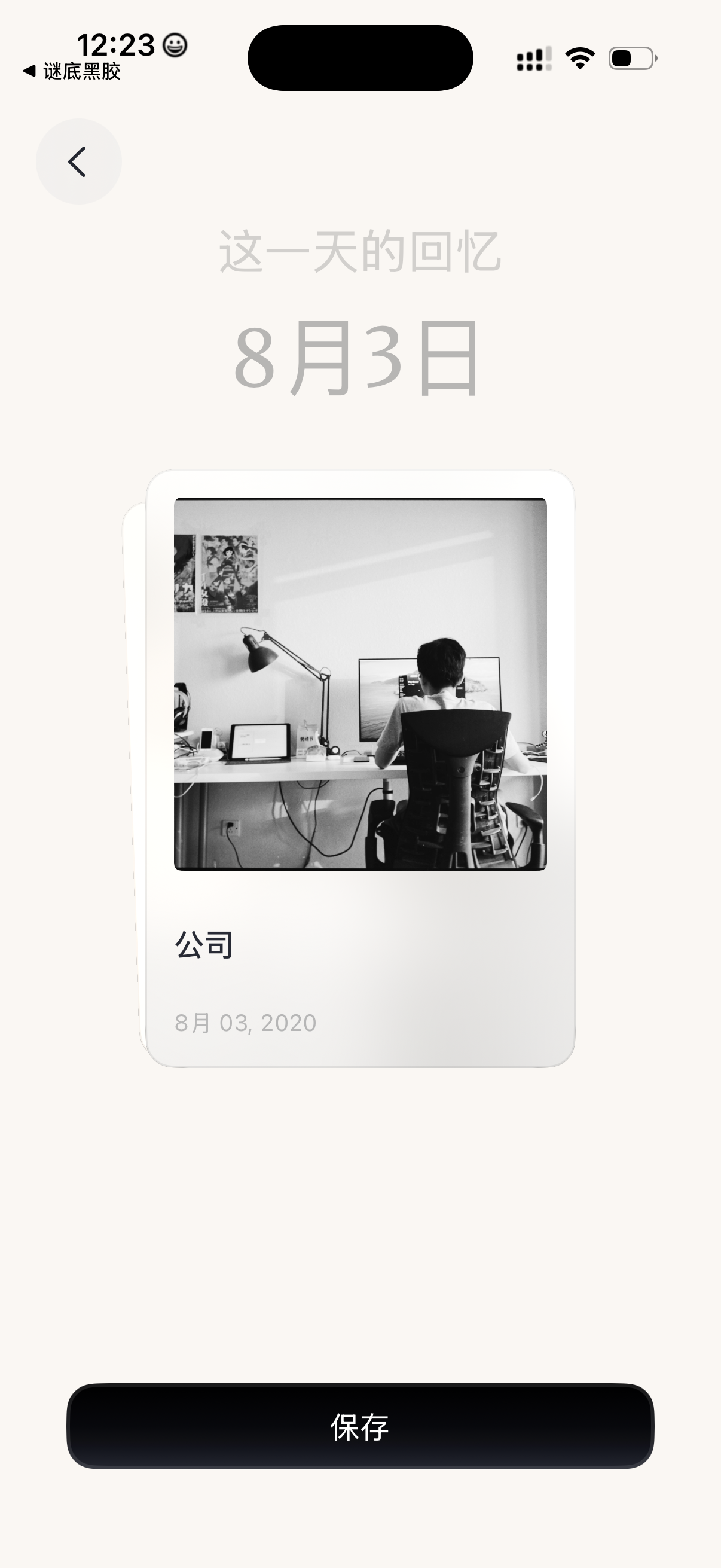Return to 谜底黑胶 app via status bar

tap(72, 72)
